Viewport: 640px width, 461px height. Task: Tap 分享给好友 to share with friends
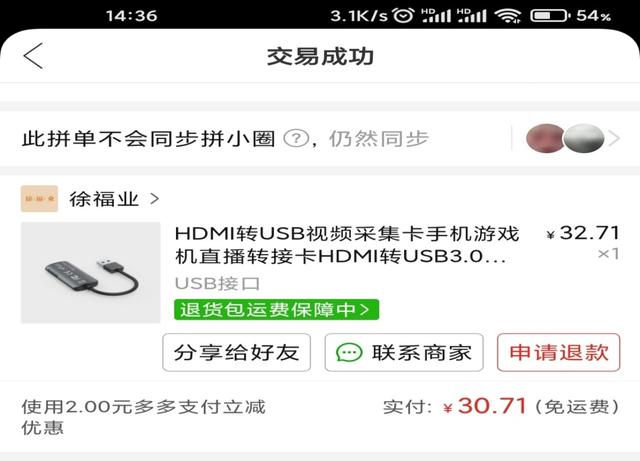tap(236, 353)
